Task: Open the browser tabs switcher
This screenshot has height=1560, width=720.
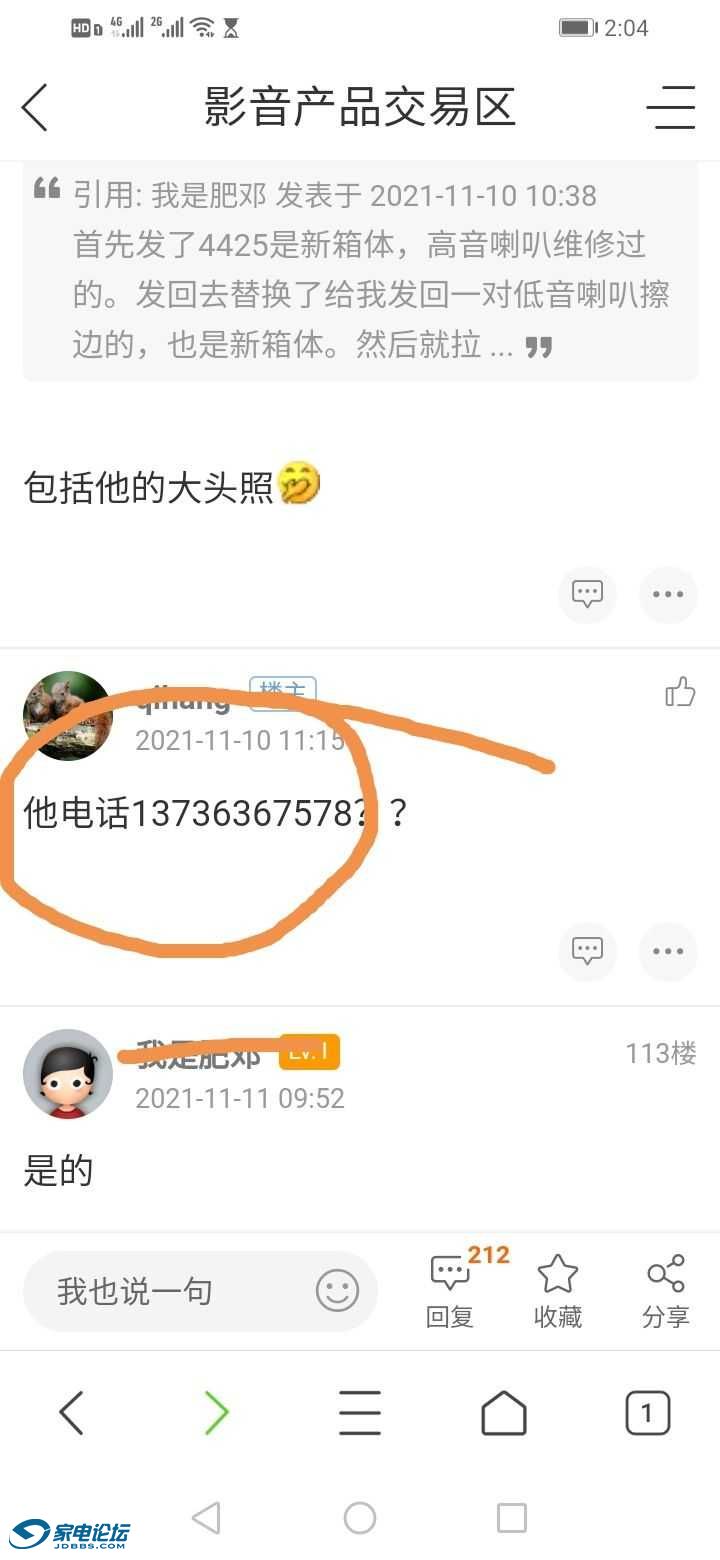Action: 647,1413
